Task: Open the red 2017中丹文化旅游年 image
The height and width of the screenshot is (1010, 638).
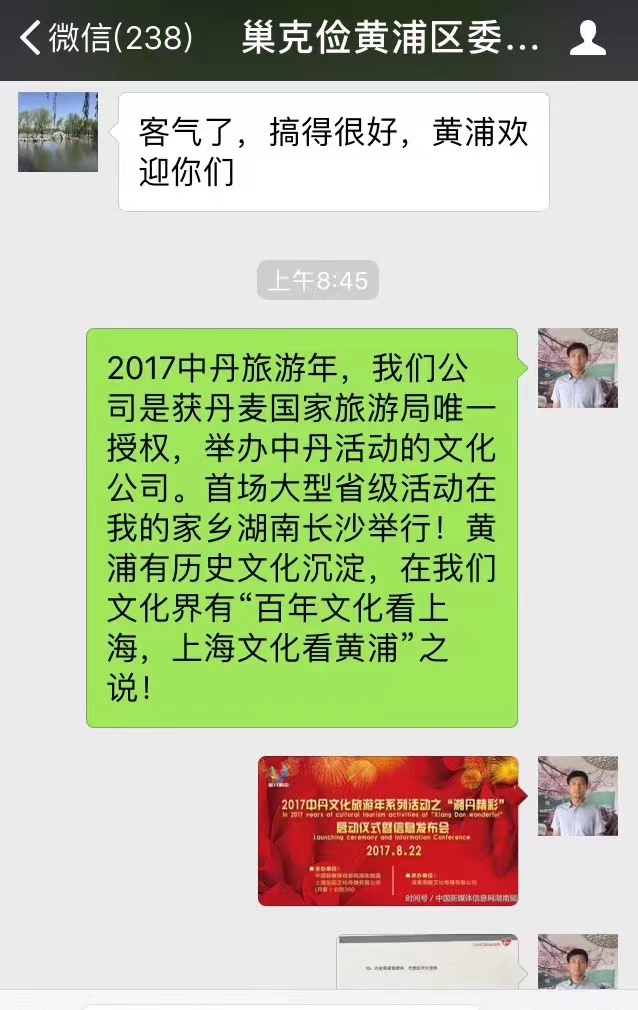Action: (x=388, y=831)
